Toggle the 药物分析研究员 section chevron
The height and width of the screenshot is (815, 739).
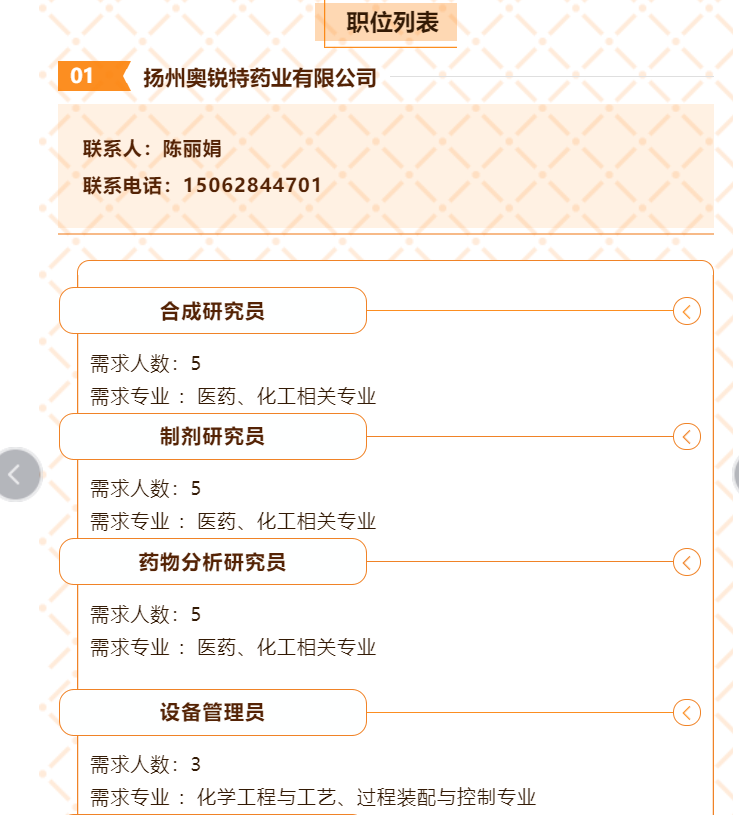click(686, 562)
